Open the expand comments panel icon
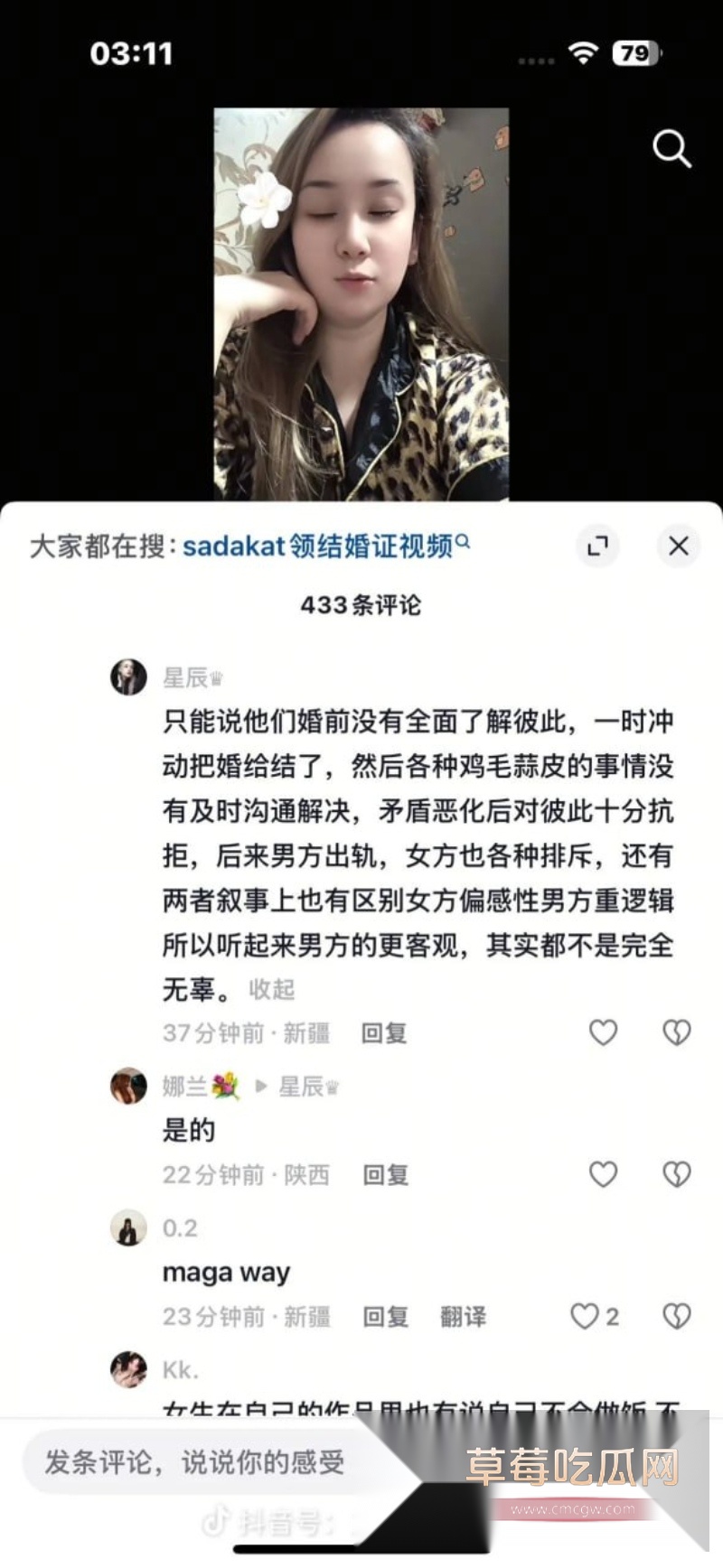This screenshot has height=1568, width=723. (x=596, y=547)
